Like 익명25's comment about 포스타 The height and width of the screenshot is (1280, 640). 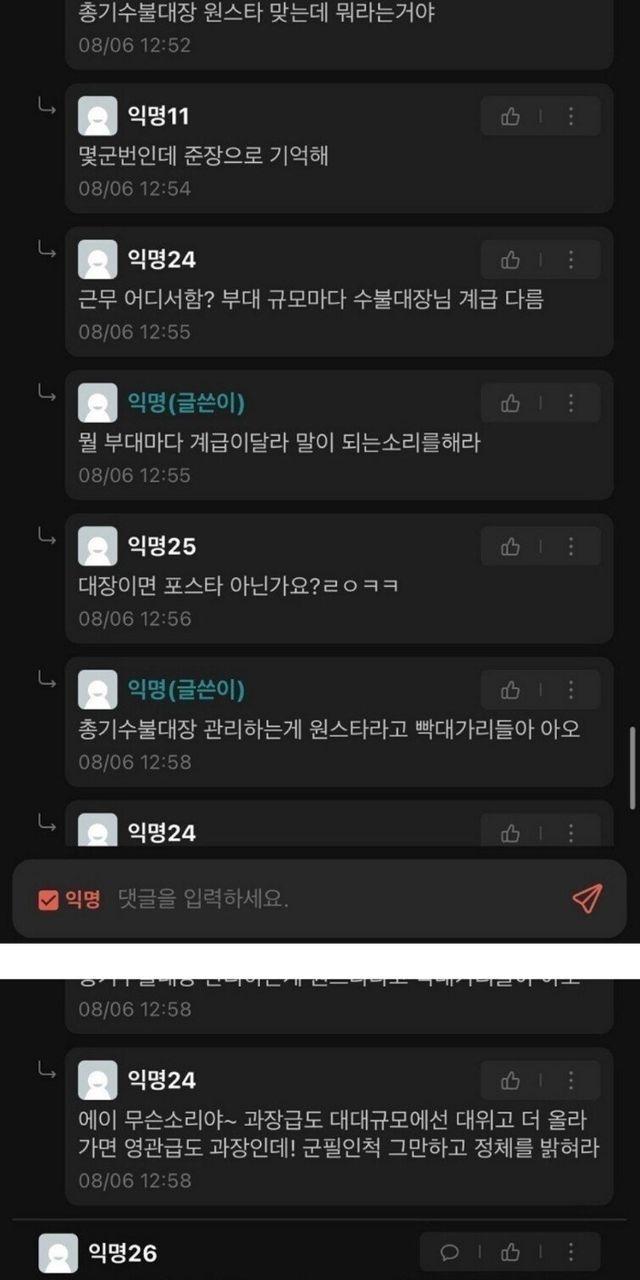(x=511, y=547)
